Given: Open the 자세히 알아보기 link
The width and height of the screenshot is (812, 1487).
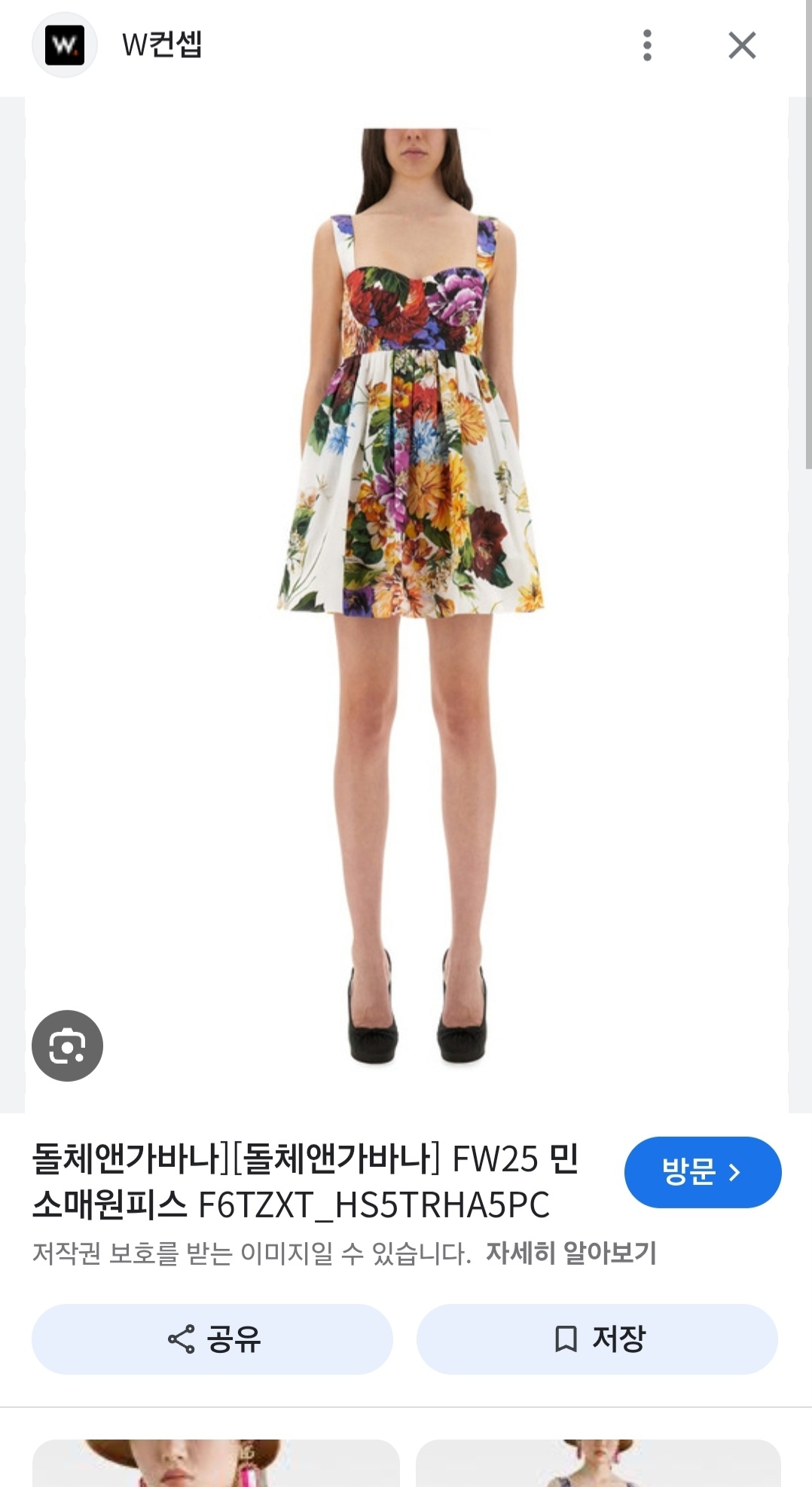Looking at the screenshot, I should tap(571, 1253).
